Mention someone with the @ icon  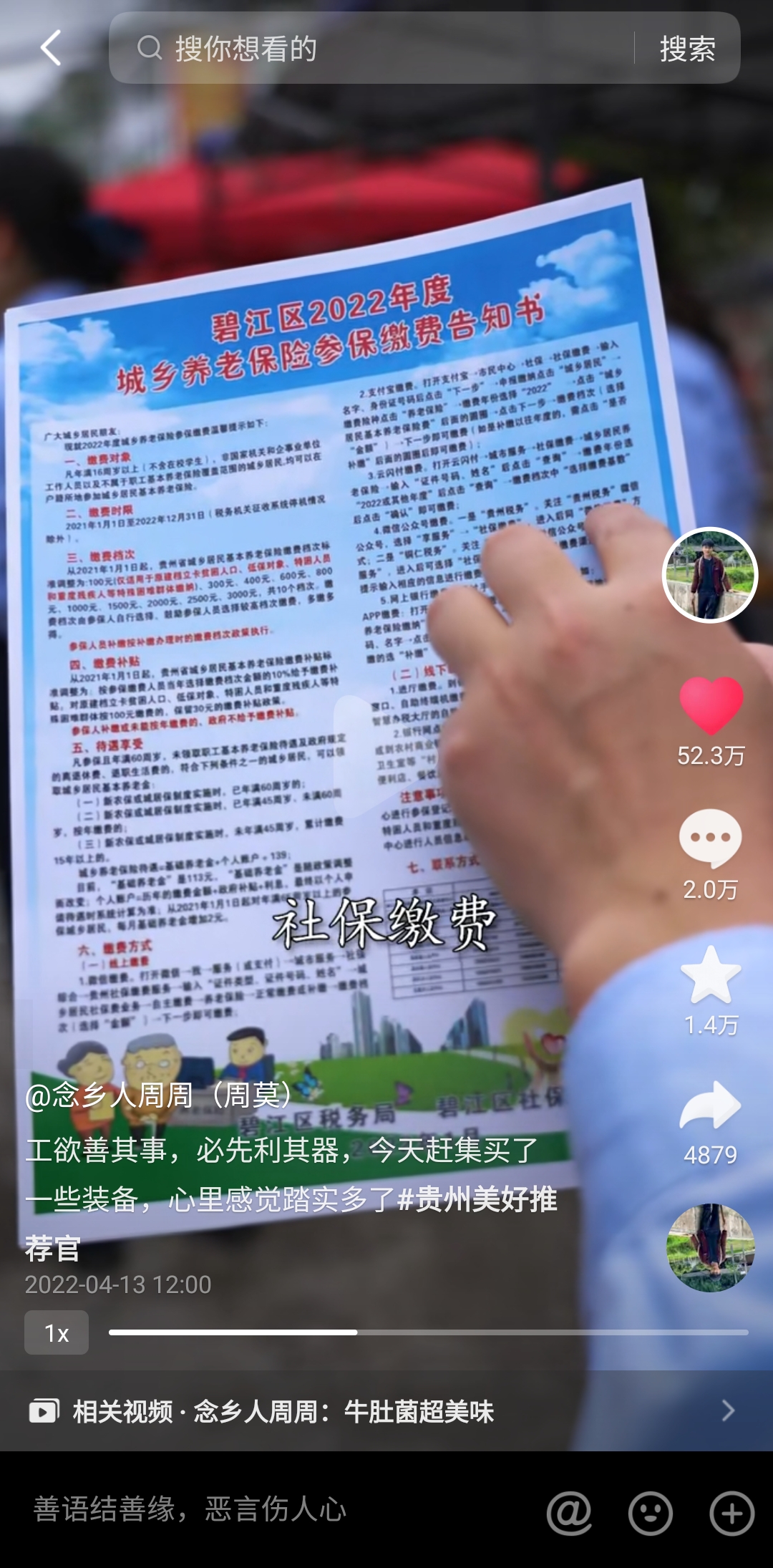[x=569, y=1513]
